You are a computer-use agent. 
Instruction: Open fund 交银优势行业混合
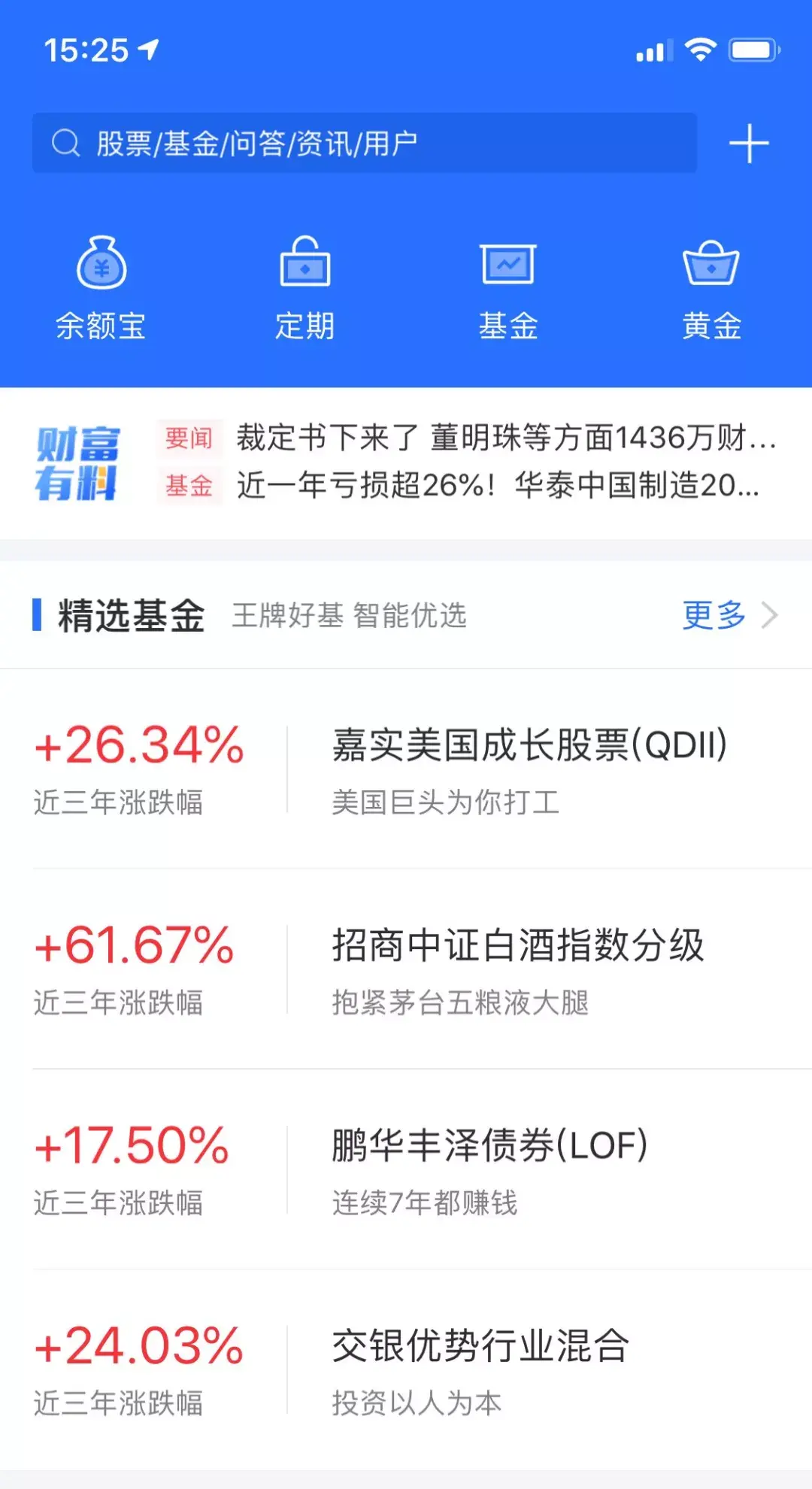click(481, 1369)
